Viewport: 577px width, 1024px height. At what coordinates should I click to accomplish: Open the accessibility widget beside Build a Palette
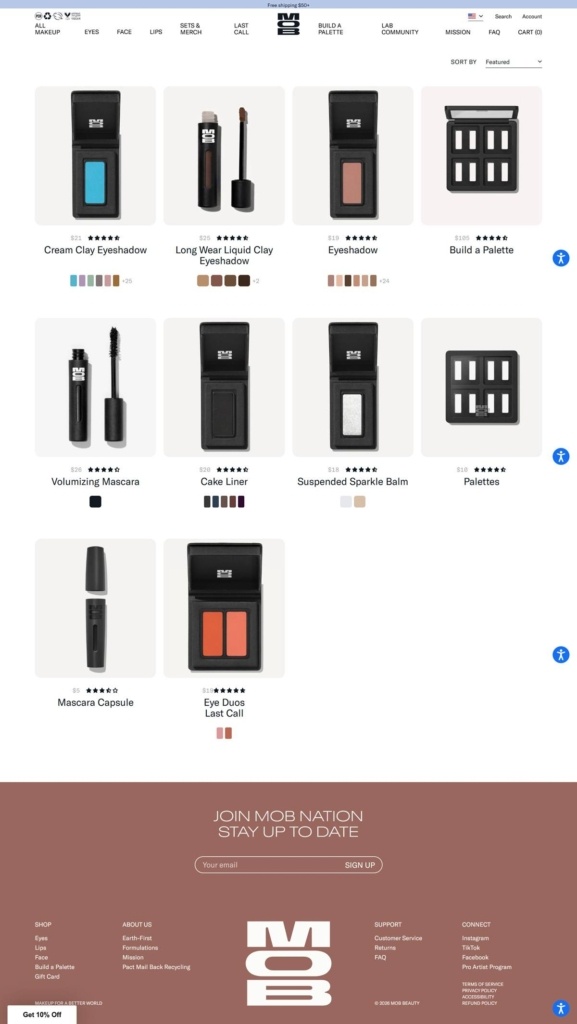coord(561,258)
